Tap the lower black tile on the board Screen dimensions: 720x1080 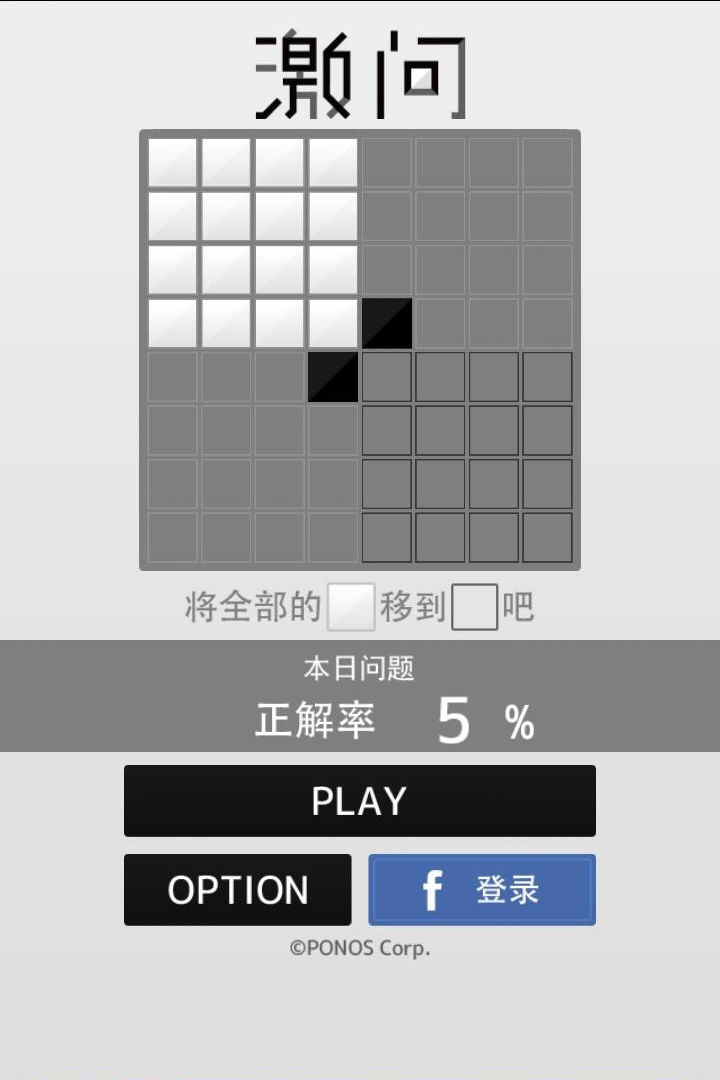pos(332,376)
